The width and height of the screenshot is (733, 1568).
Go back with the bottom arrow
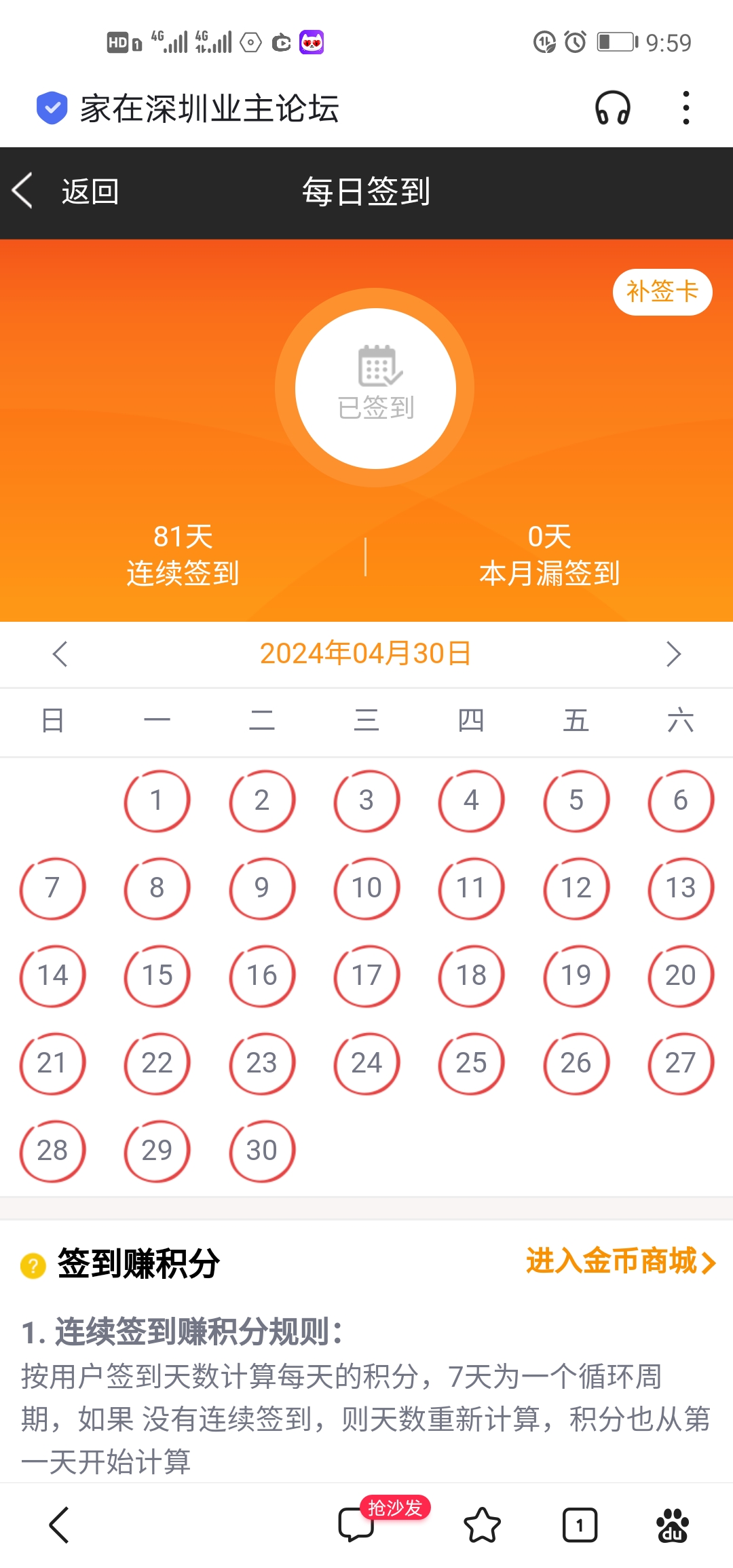tap(60, 1525)
